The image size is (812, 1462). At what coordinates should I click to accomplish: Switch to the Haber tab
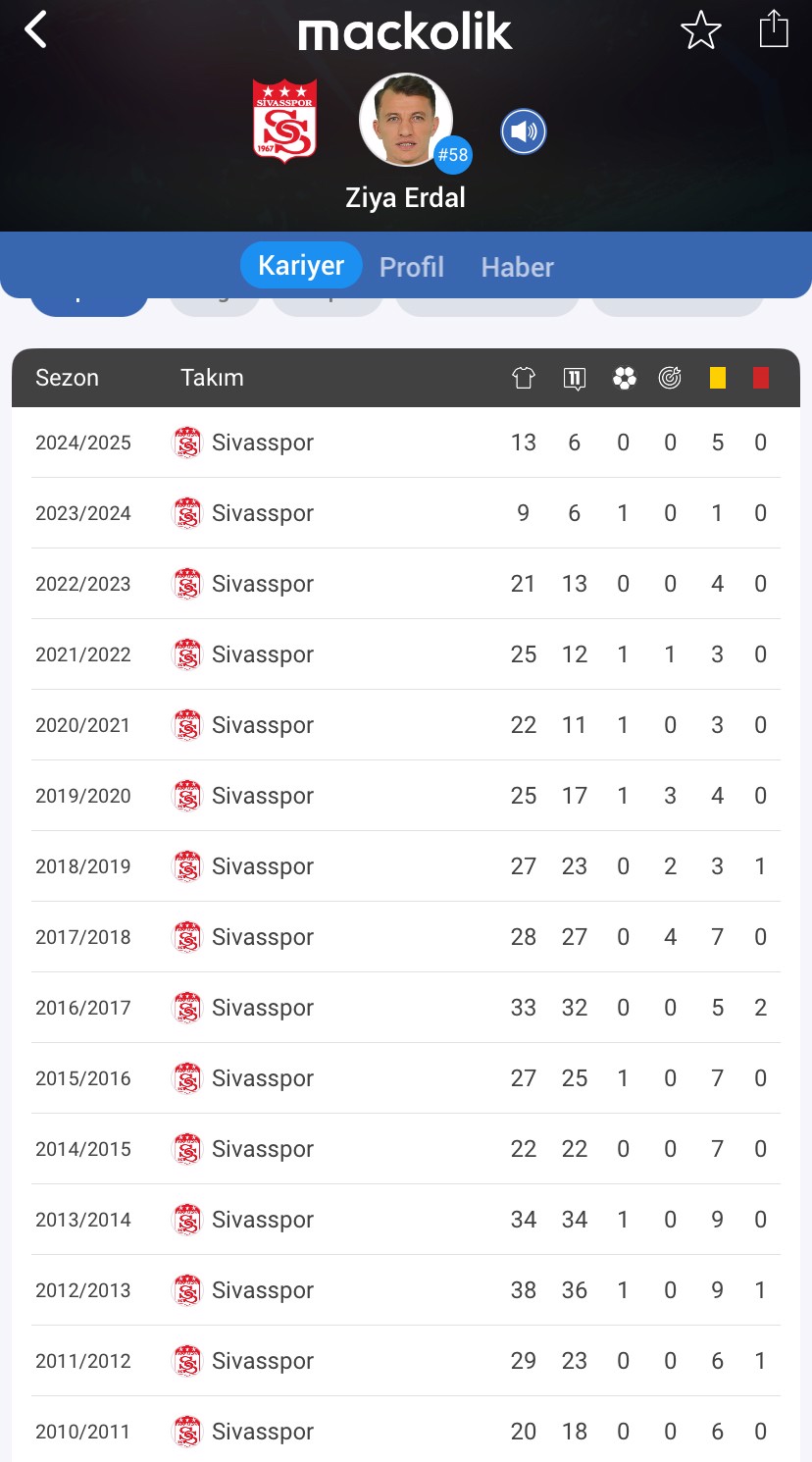pyautogui.click(x=518, y=267)
